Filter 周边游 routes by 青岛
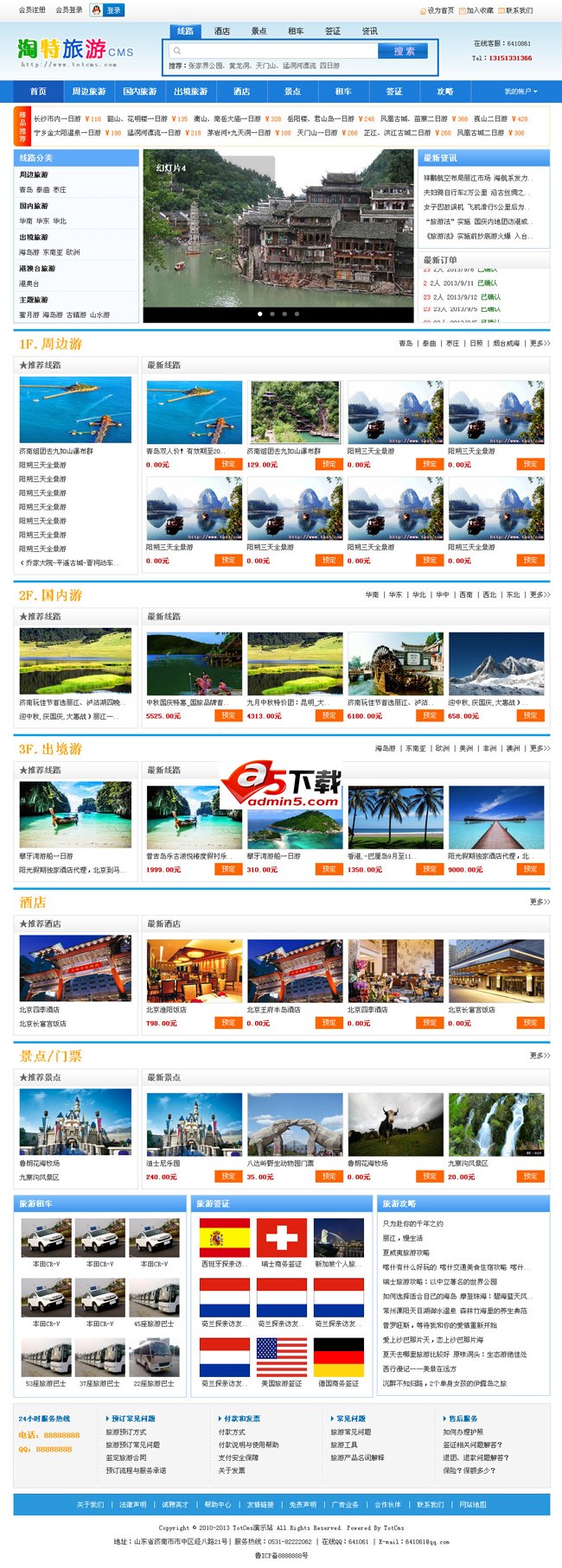The image size is (562, 1568). pos(406,343)
